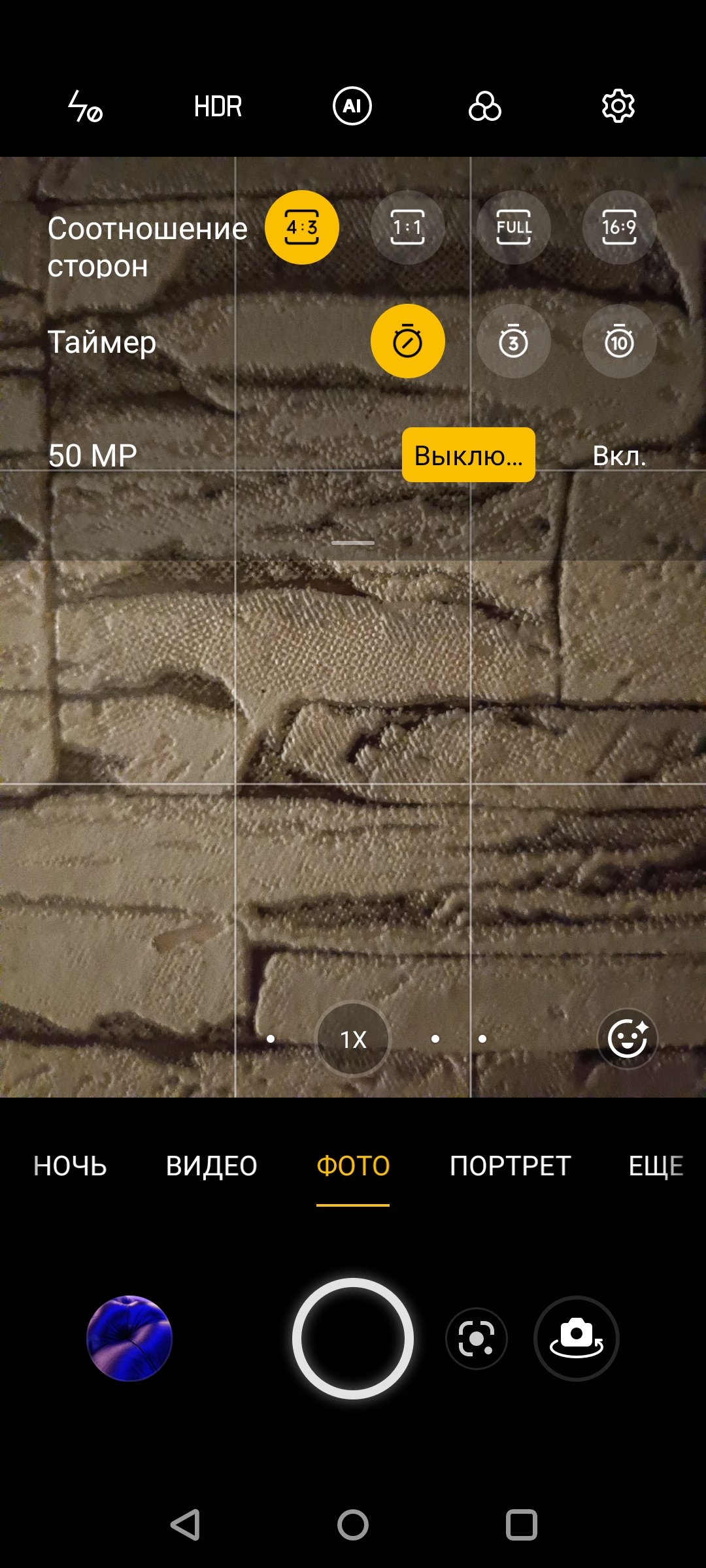This screenshot has height=1568, width=706.
Task: Open the beauty face effect icon
Action: click(x=627, y=1038)
